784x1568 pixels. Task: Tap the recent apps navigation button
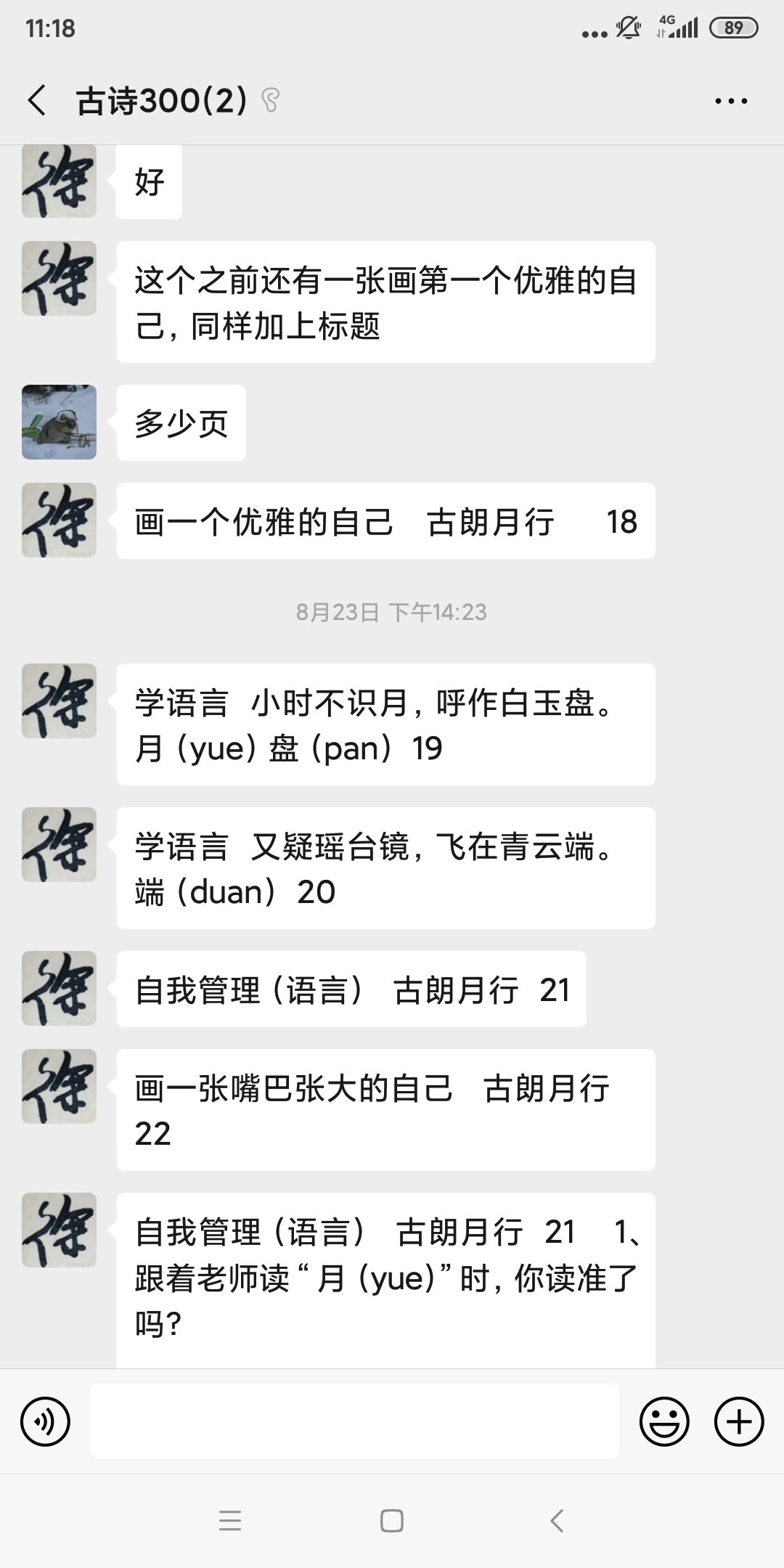click(x=231, y=1522)
